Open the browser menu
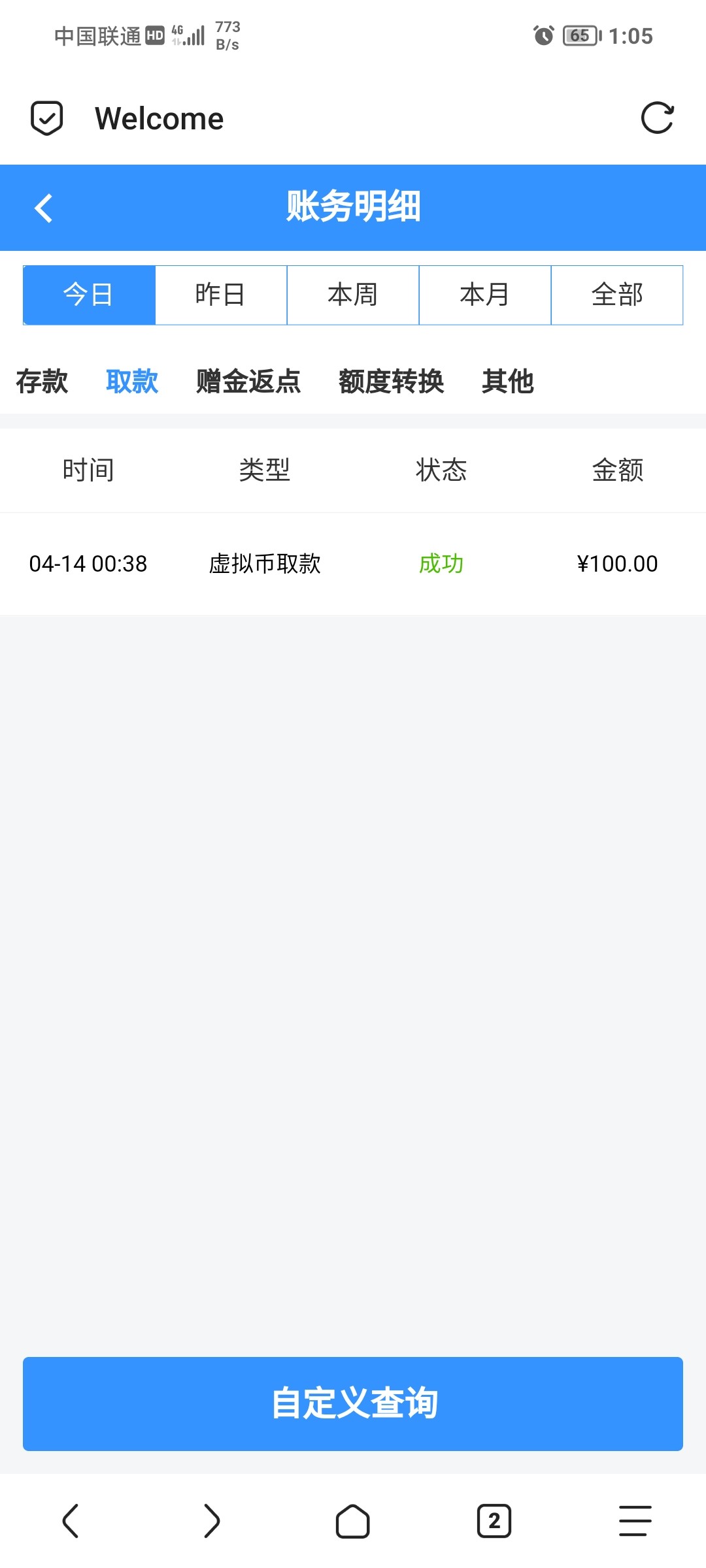 tap(635, 1521)
